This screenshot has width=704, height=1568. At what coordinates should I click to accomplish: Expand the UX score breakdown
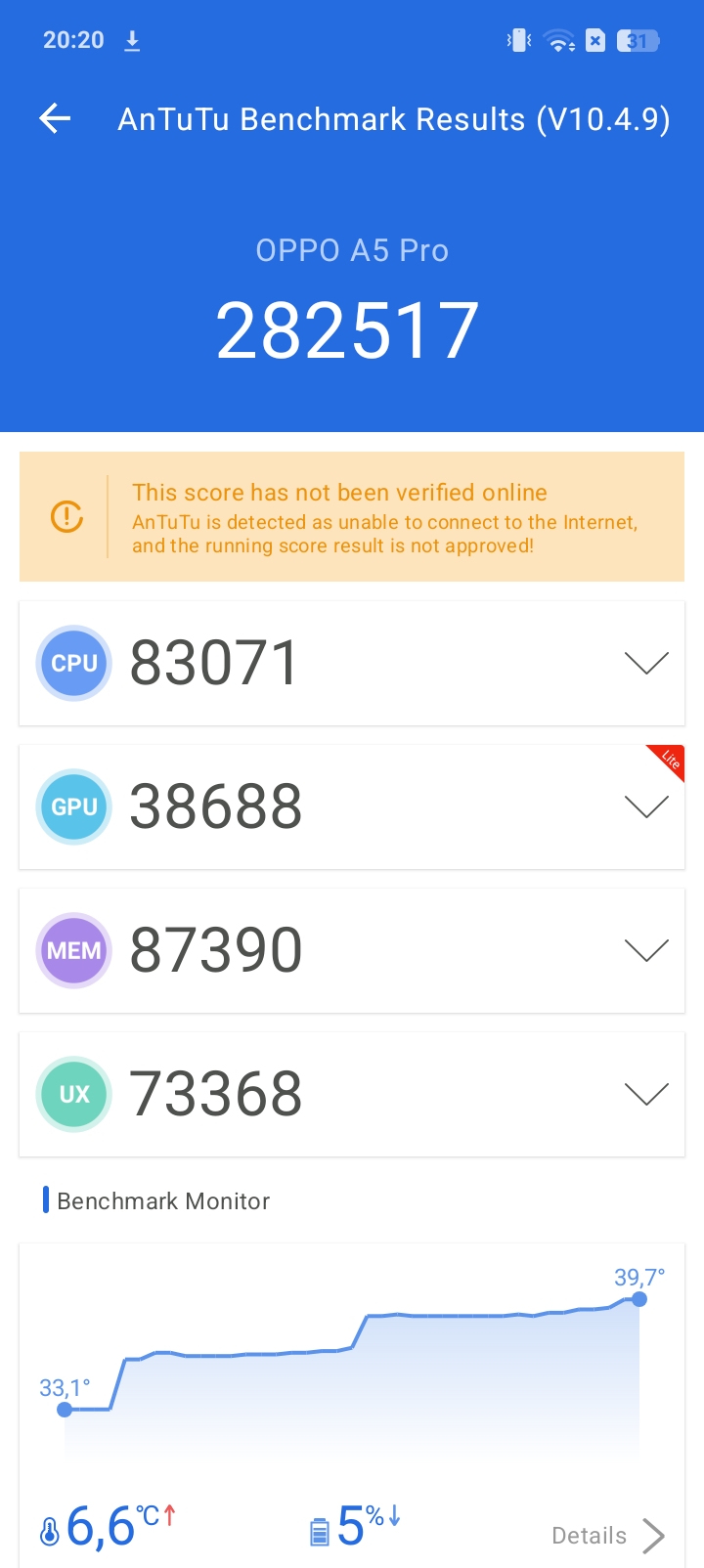[646, 1093]
